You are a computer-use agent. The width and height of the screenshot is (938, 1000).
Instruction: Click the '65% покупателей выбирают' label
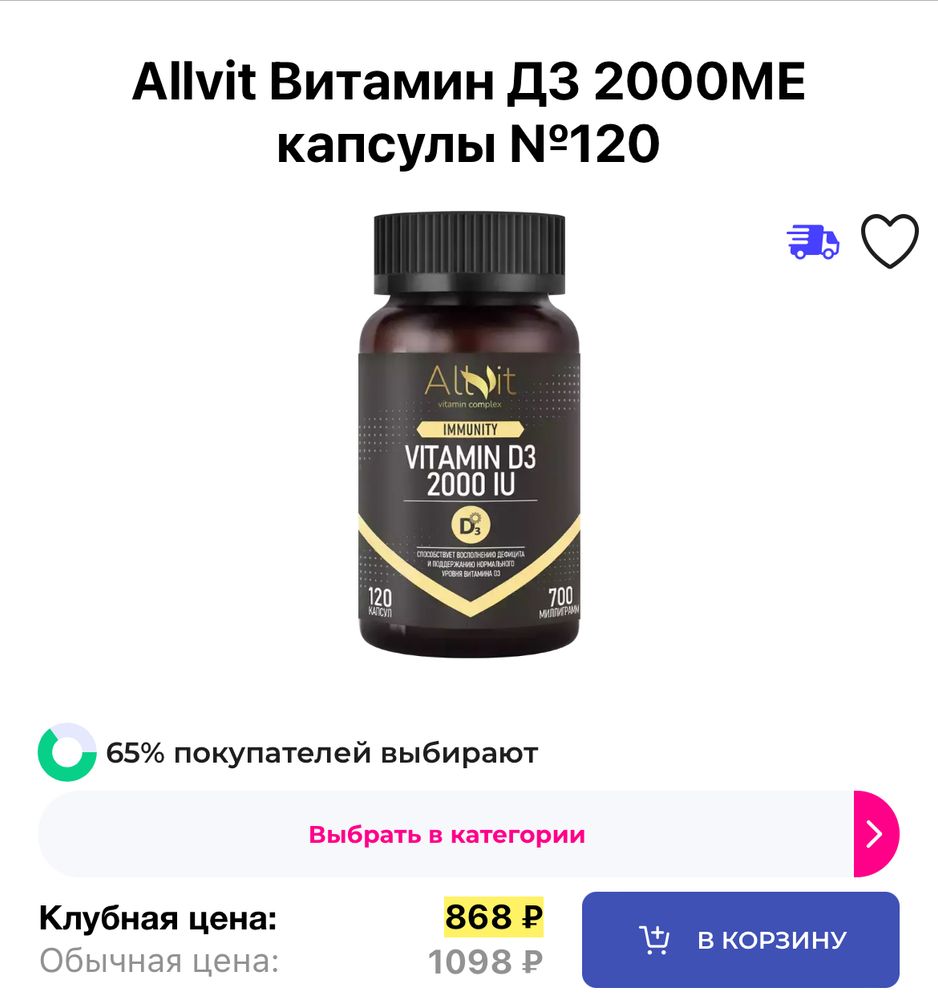[320, 753]
